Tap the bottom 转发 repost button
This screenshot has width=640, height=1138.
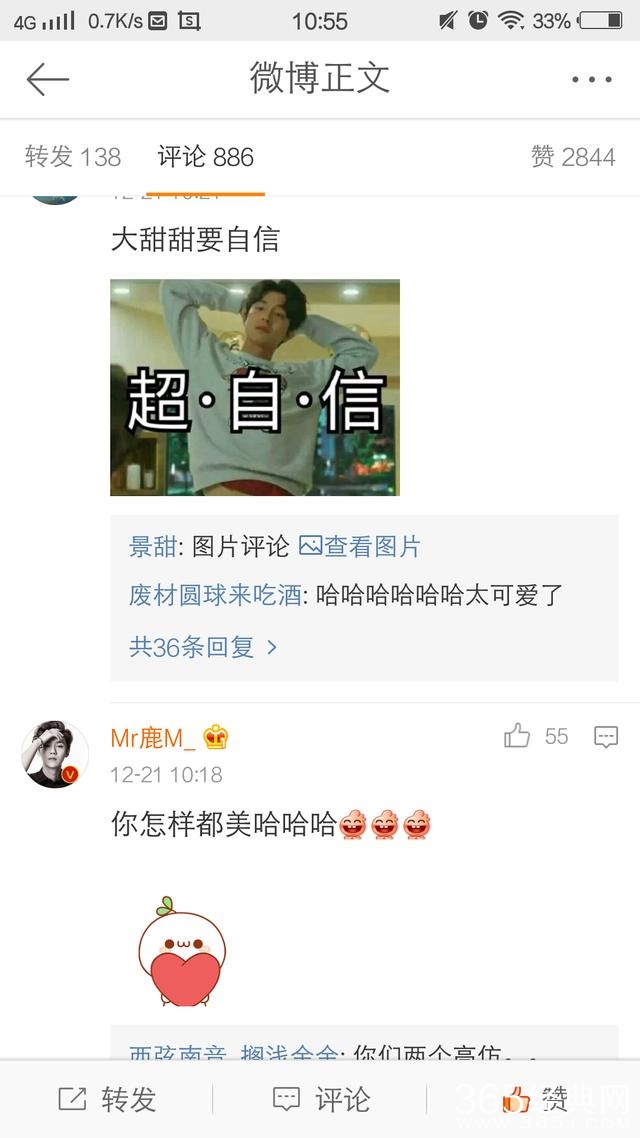[x=107, y=1099]
